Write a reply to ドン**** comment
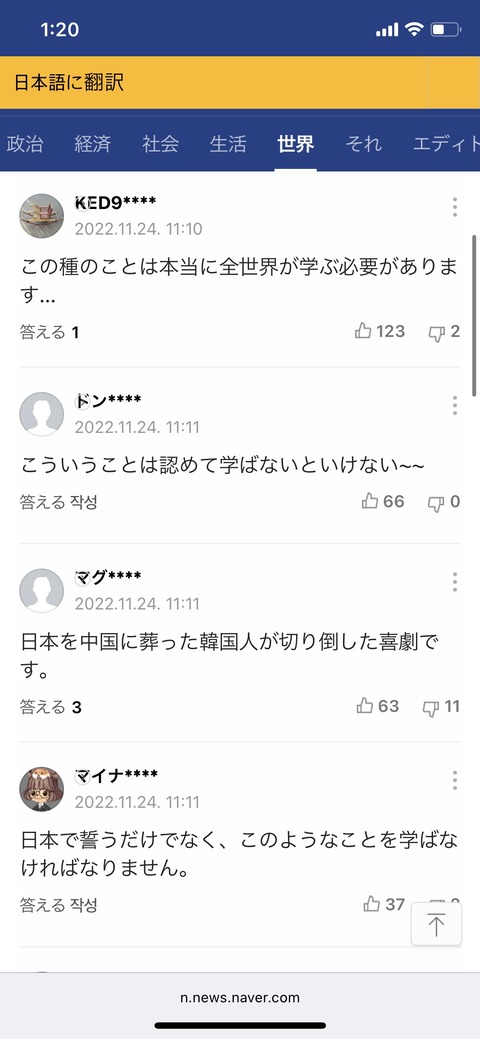 59,502
